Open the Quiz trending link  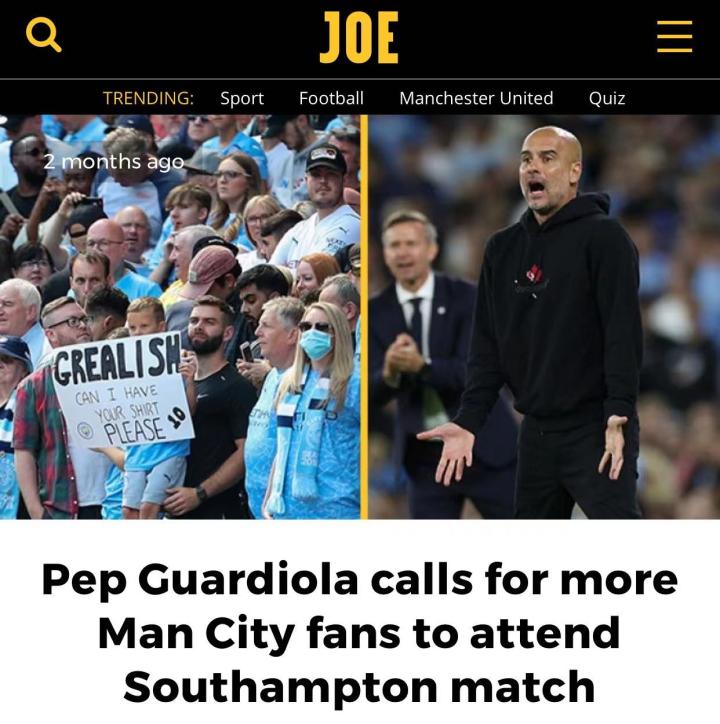pos(607,98)
